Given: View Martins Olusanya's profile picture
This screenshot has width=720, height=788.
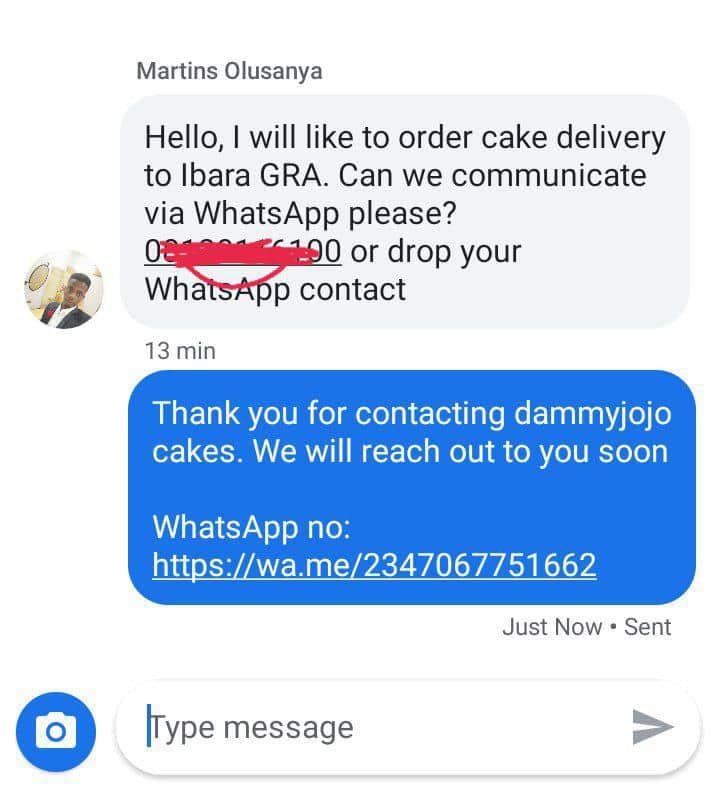Looking at the screenshot, I should 64,290.
